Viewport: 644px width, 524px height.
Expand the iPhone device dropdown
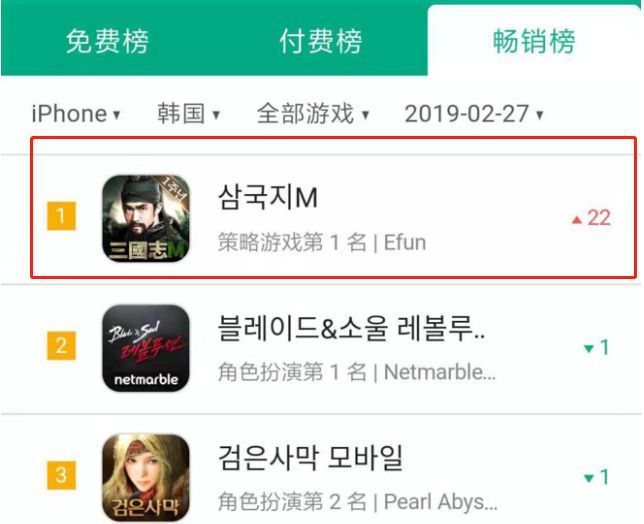pos(76,113)
